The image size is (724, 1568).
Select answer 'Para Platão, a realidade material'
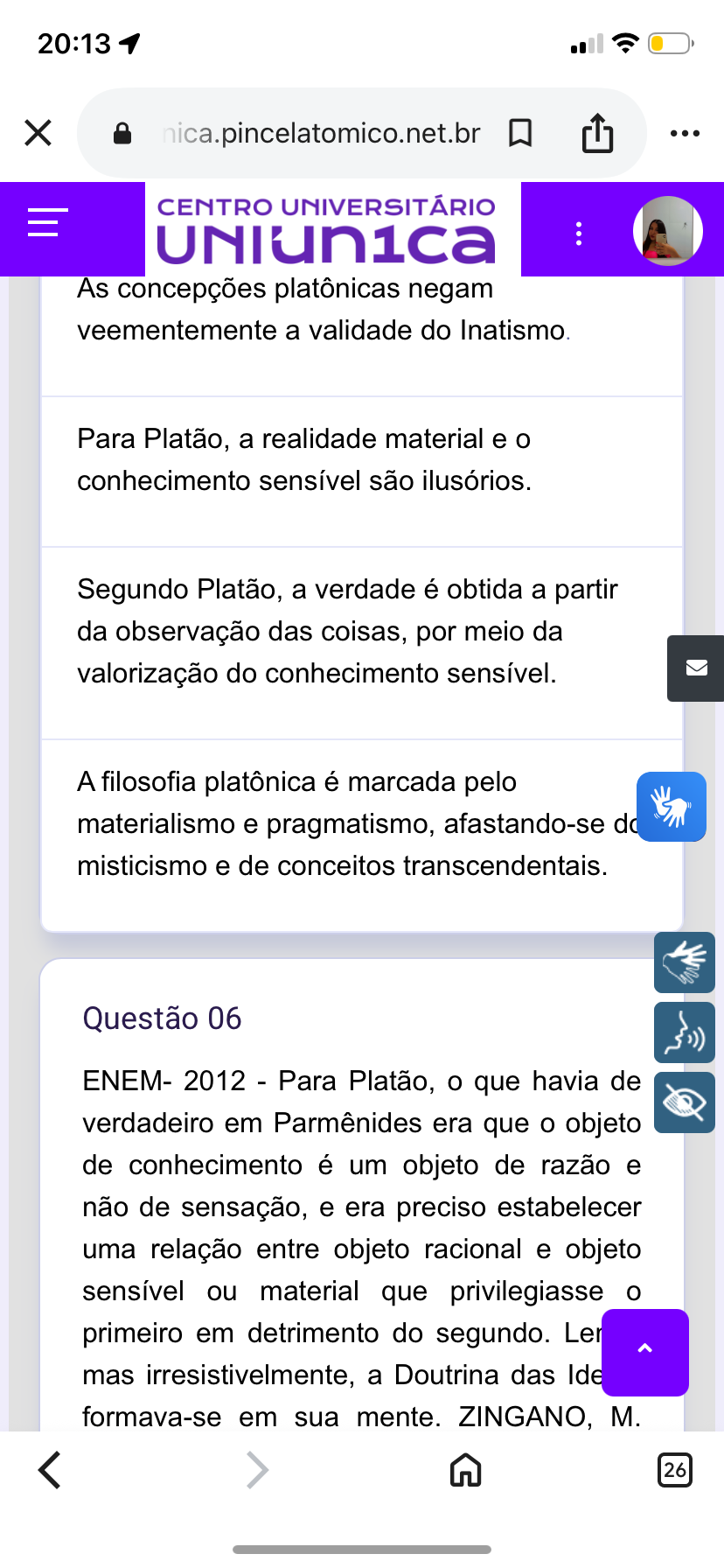click(x=303, y=459)
